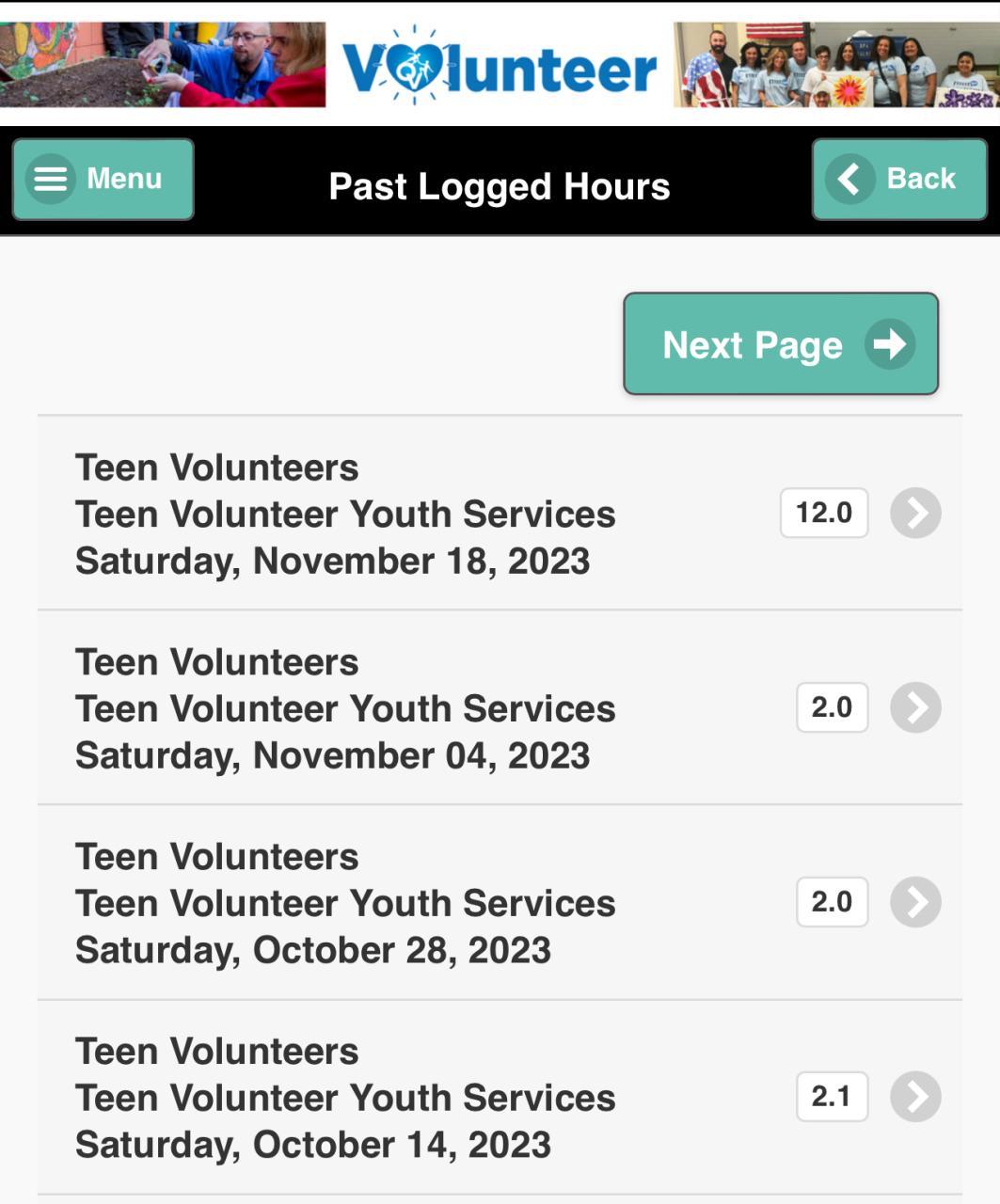Select the October 28, 2023 logged entry

(499, 903)
